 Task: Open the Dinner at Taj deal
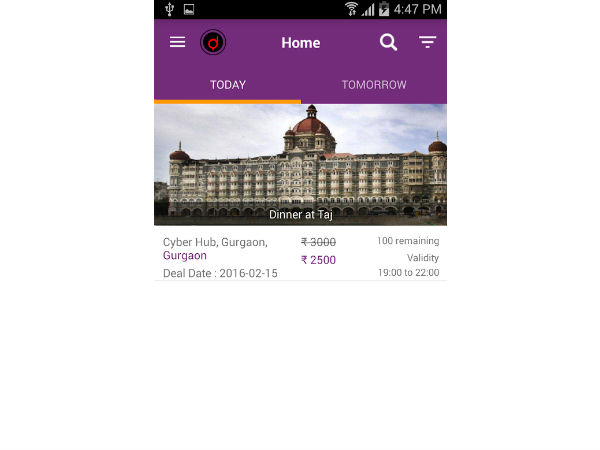click(x=300, y=165)
